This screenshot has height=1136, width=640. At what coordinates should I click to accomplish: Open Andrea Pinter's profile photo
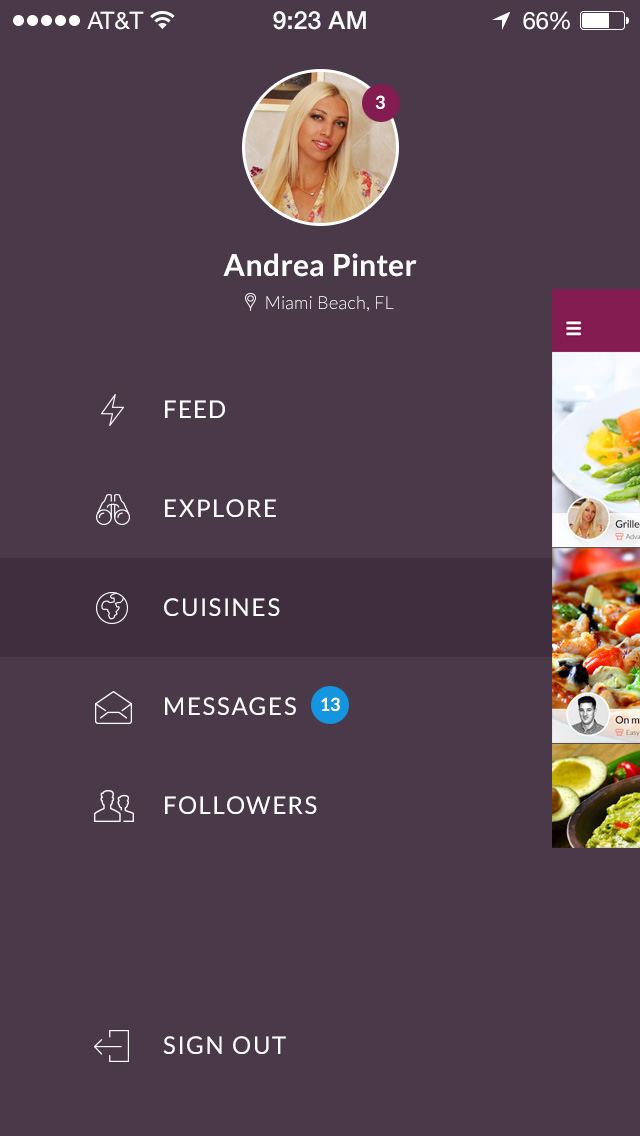point(320,148)
